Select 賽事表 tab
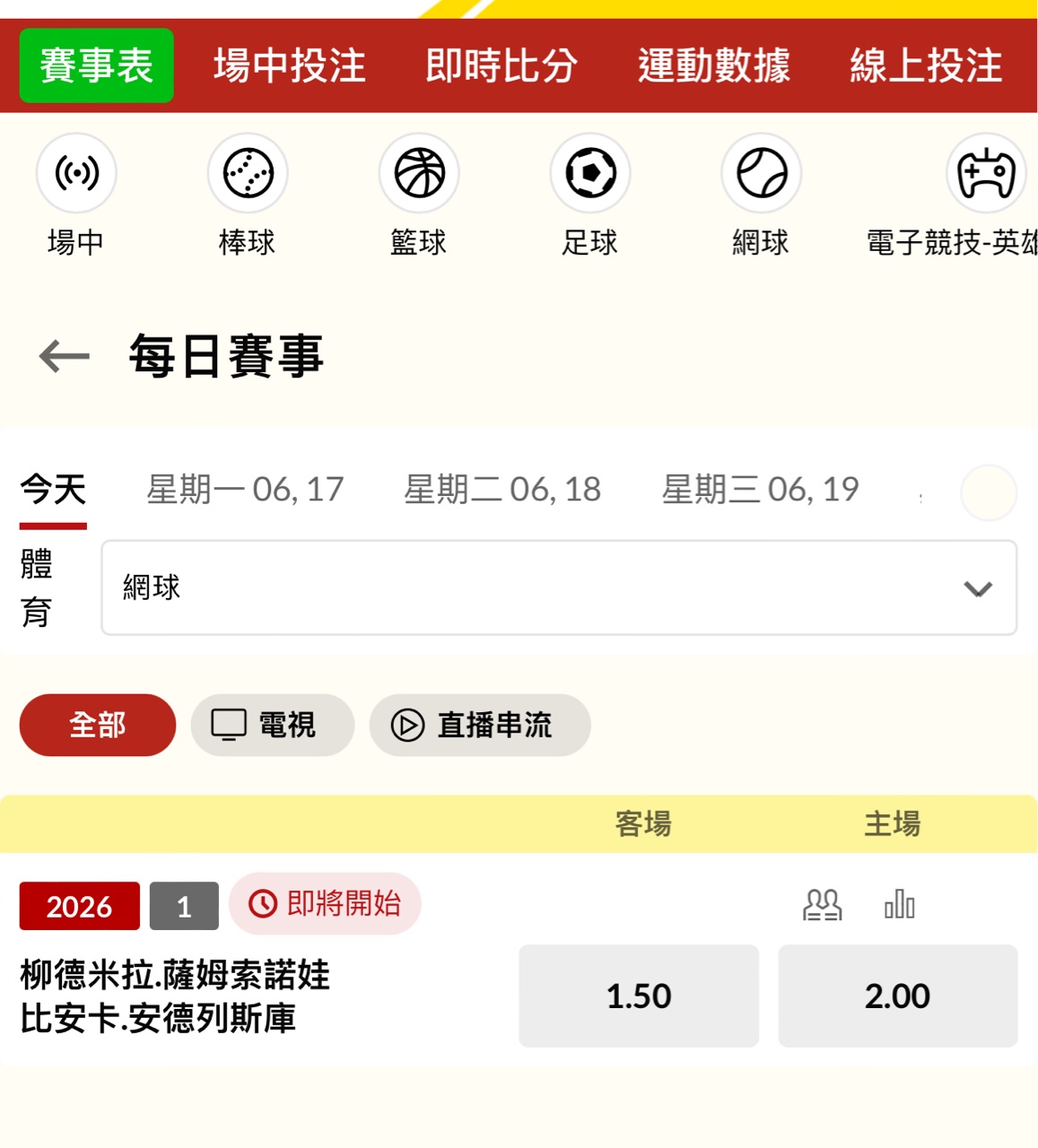The height and width of the screenshot is (1148, 1038). point(97,65)
